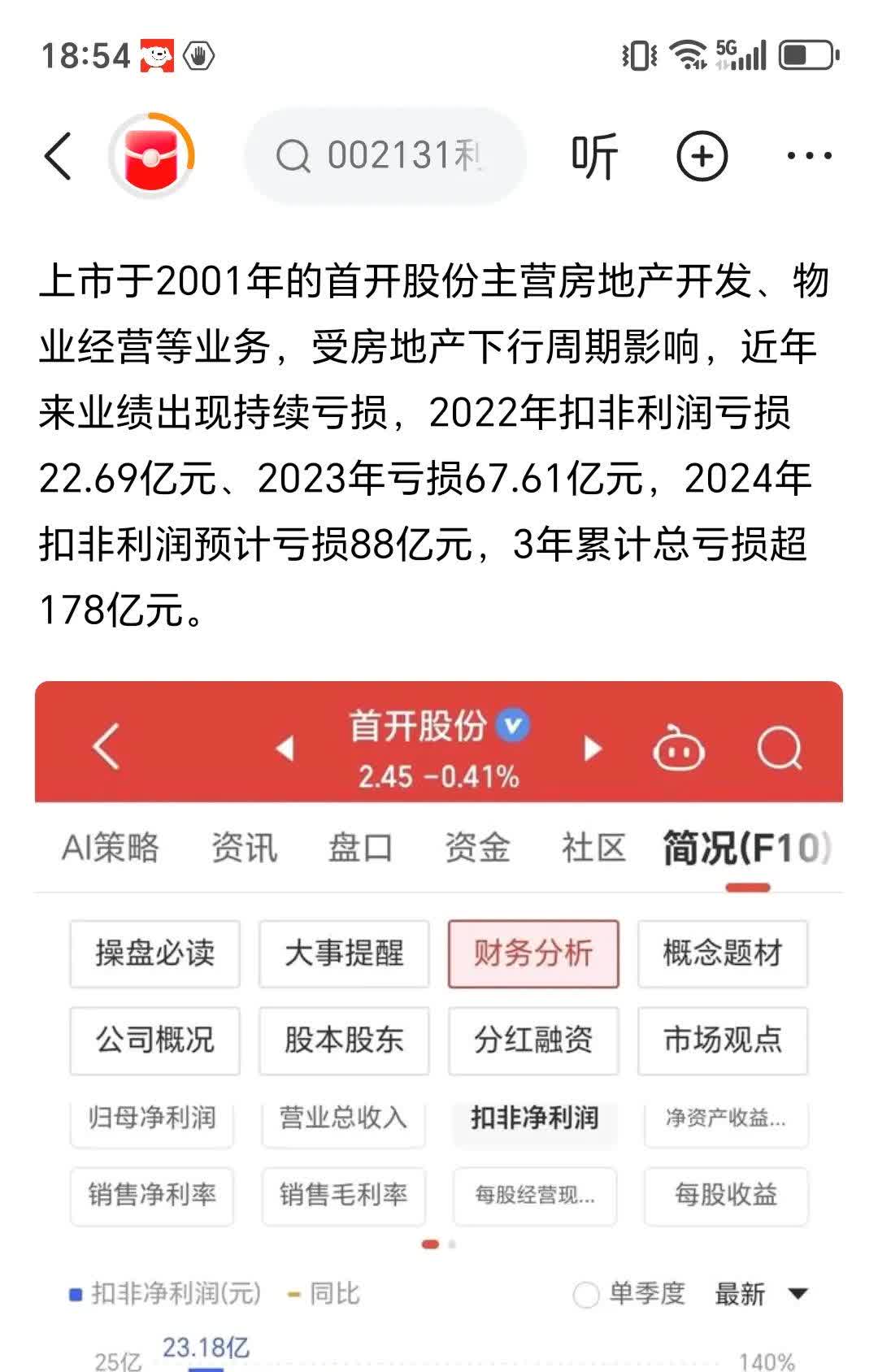Open the 最新 period dropdown

pos(757,1292)
